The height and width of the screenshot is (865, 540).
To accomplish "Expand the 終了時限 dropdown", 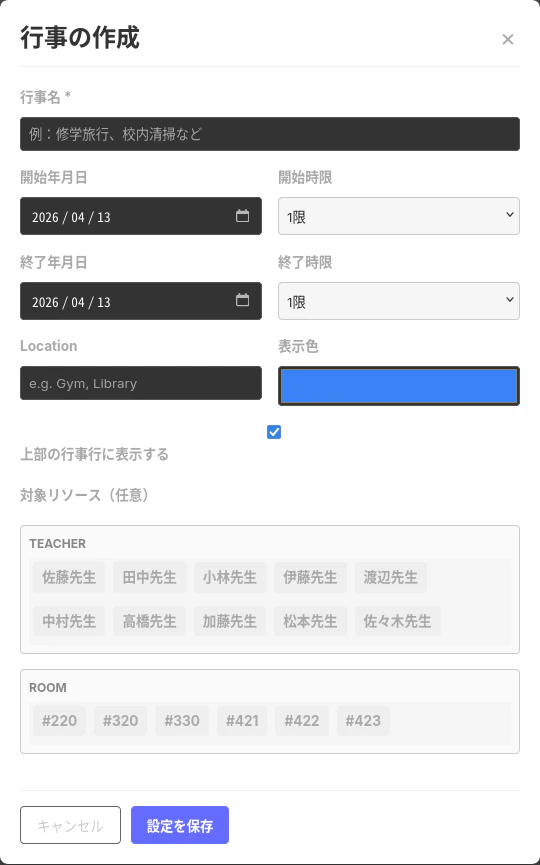I will [x=399, y=301].
